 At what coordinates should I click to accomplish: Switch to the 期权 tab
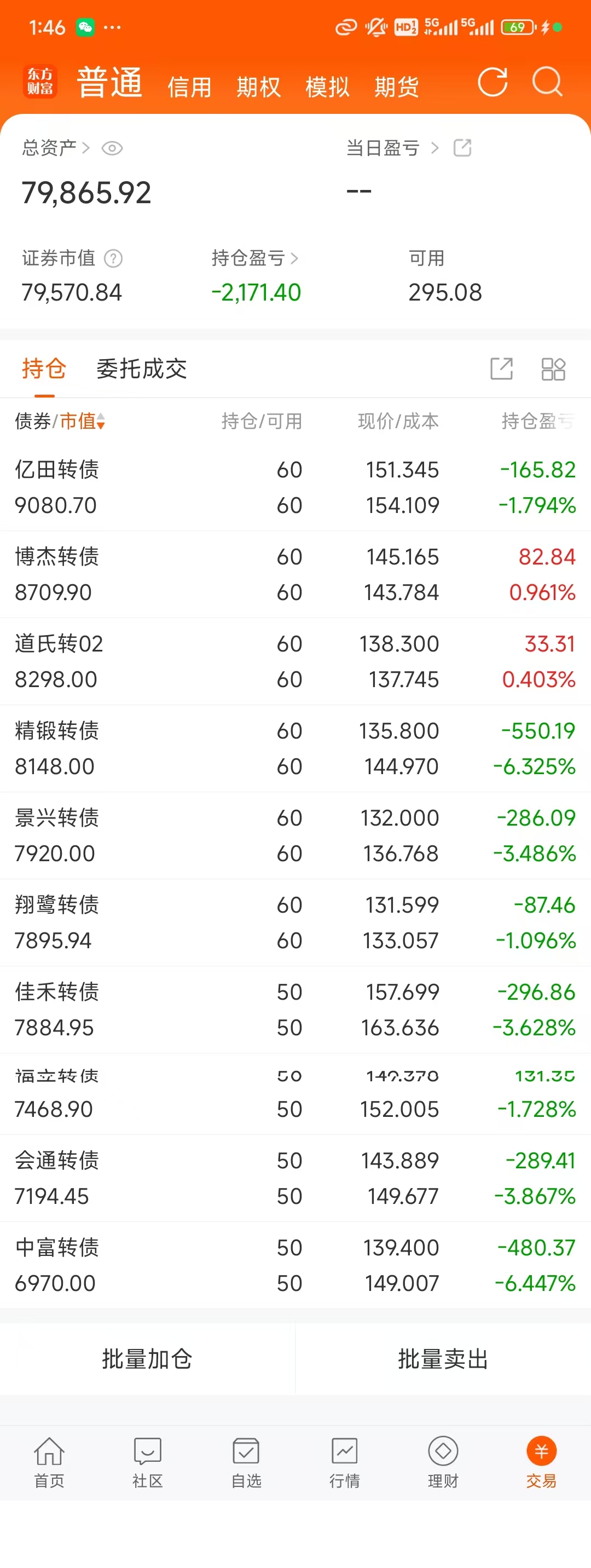tap(258, 87)
